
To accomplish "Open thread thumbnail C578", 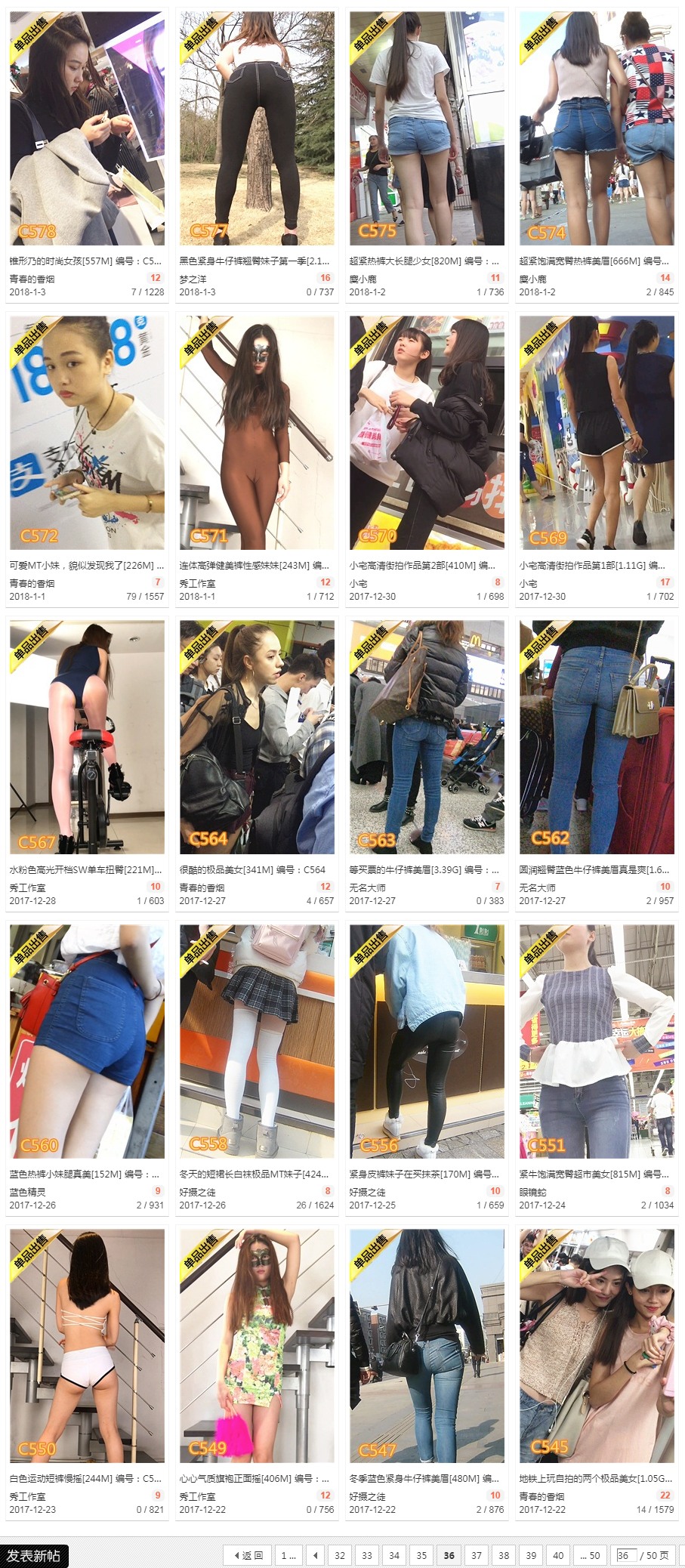I will point(87,128).
